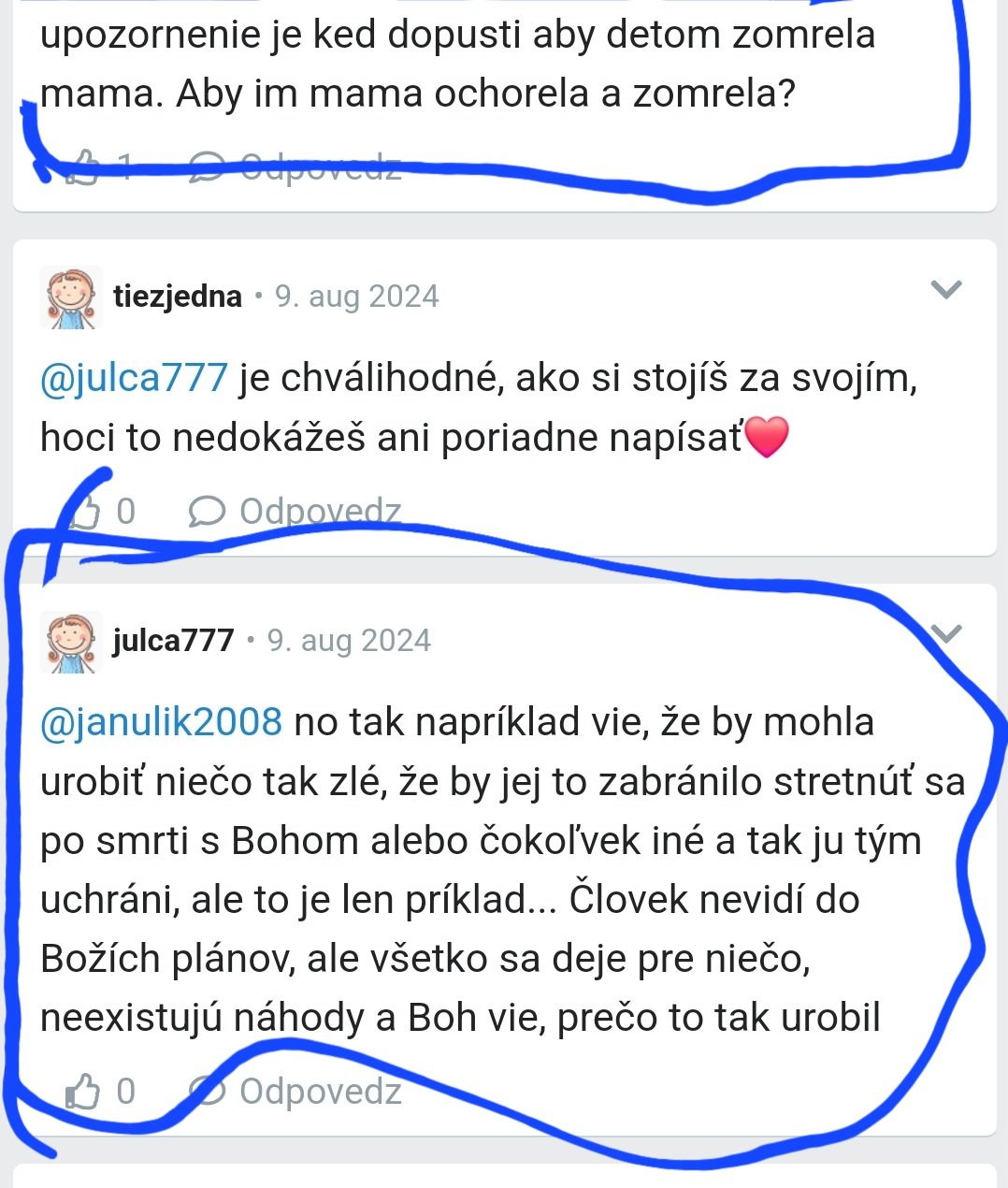Open the @julca777 mention link
Viewport: 1008px width, 1188px height.
[x=134, y=378]
